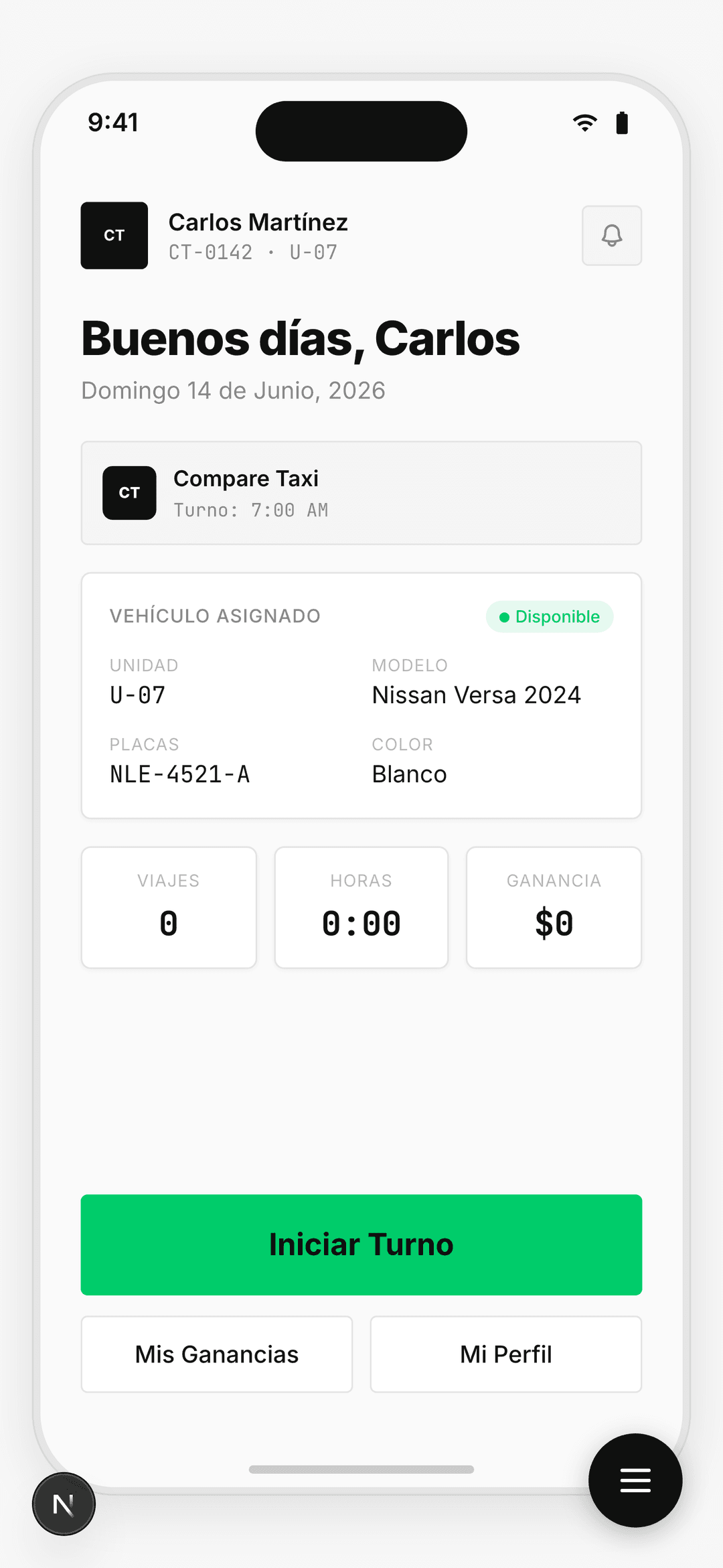Tap the battery indicator icon
The width and height of the screenshot is (723, 1568).
click(622, 122)
